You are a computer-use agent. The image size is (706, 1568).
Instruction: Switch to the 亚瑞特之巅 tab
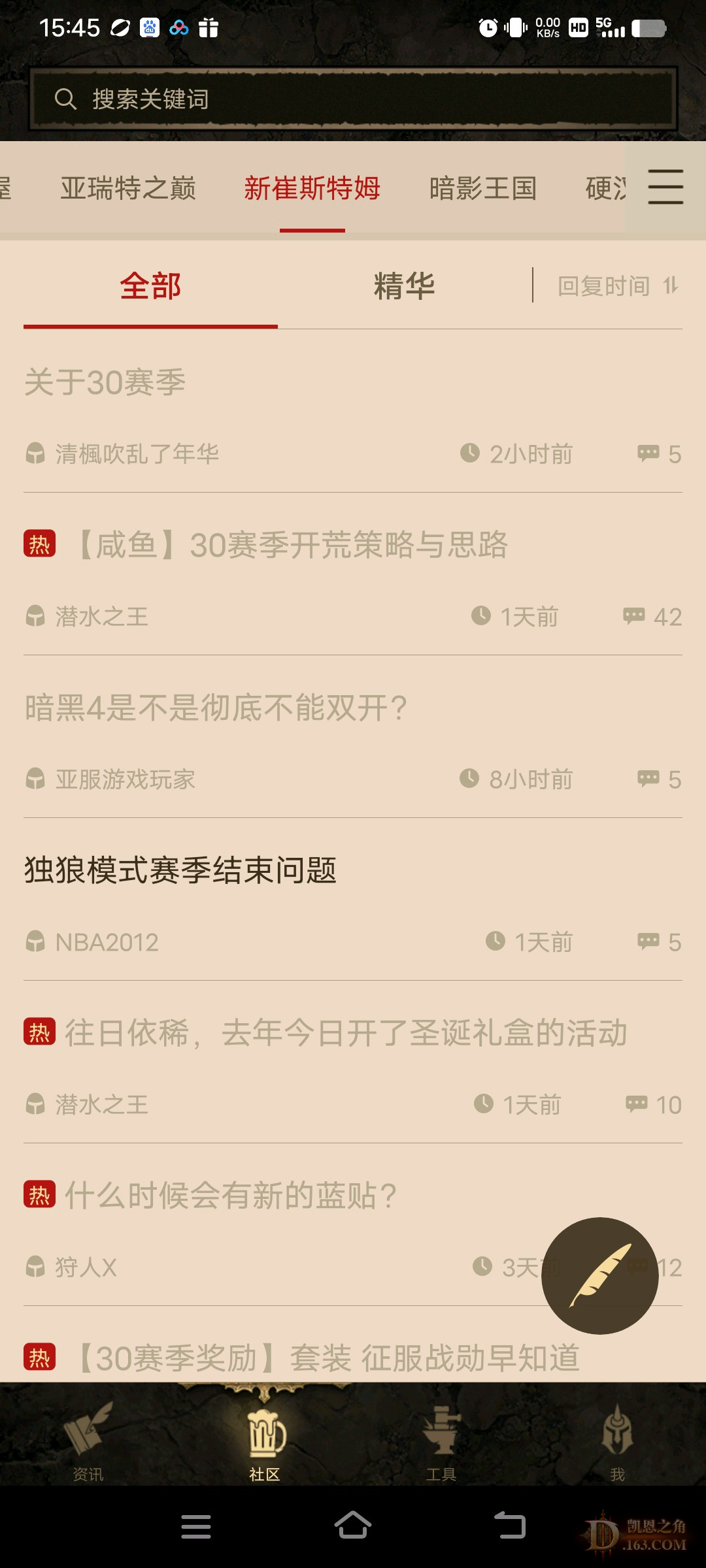click(x=128, y=189)
